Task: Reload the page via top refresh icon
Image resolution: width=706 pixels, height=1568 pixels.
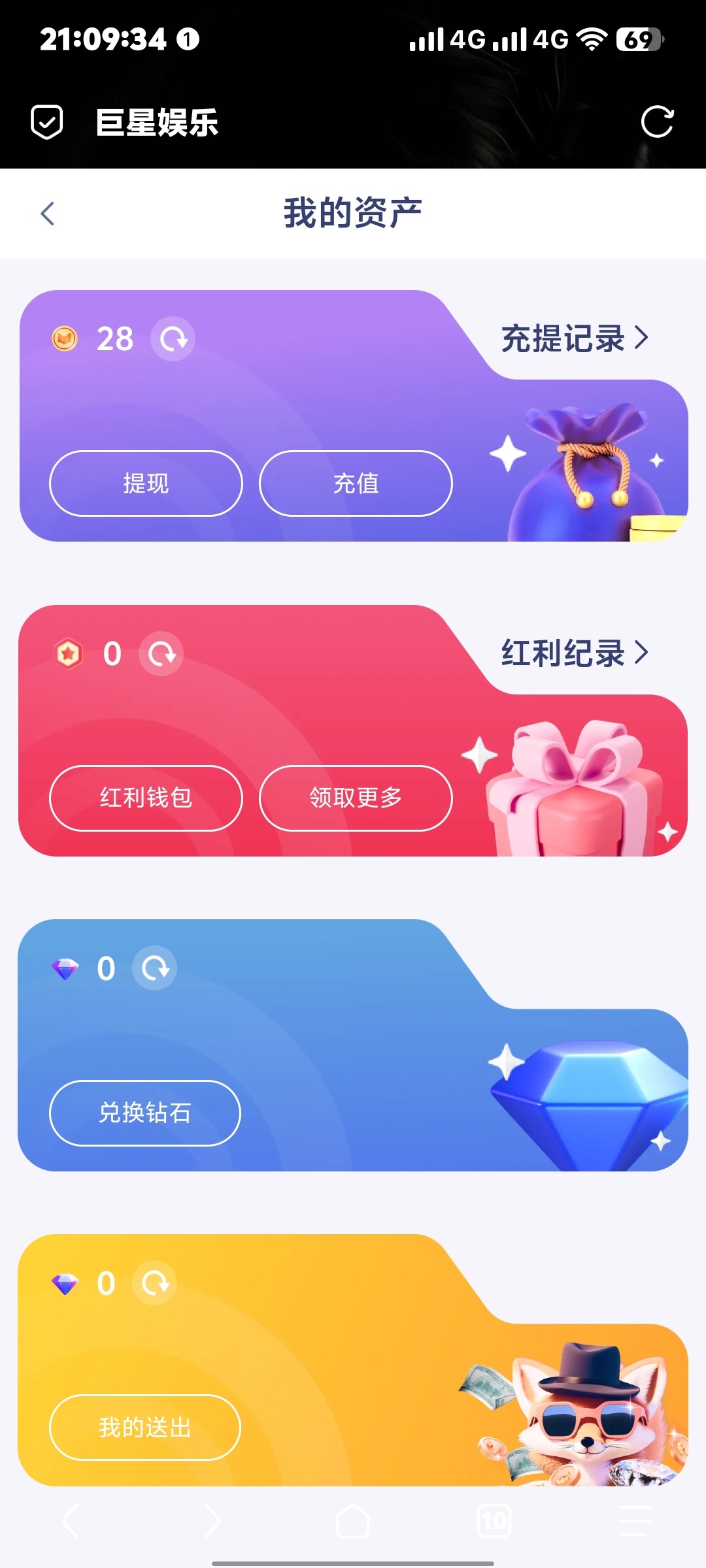Action: tap(657, 122)
